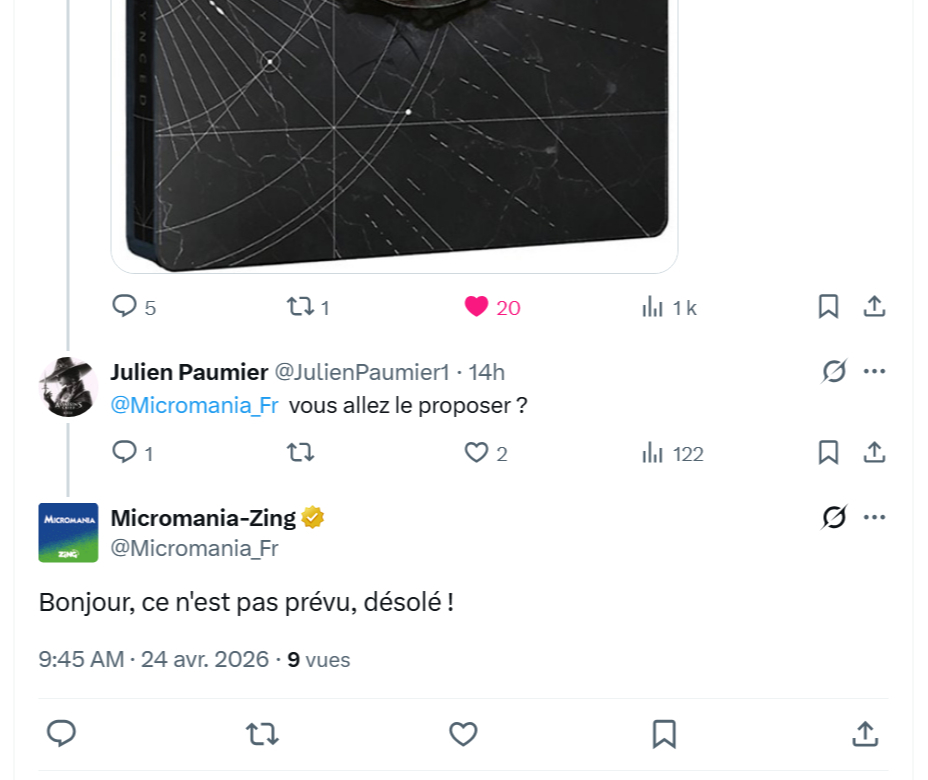Share the post with the steelbook image
Viewport: 928px width, 780px height.
pos(874,306)
